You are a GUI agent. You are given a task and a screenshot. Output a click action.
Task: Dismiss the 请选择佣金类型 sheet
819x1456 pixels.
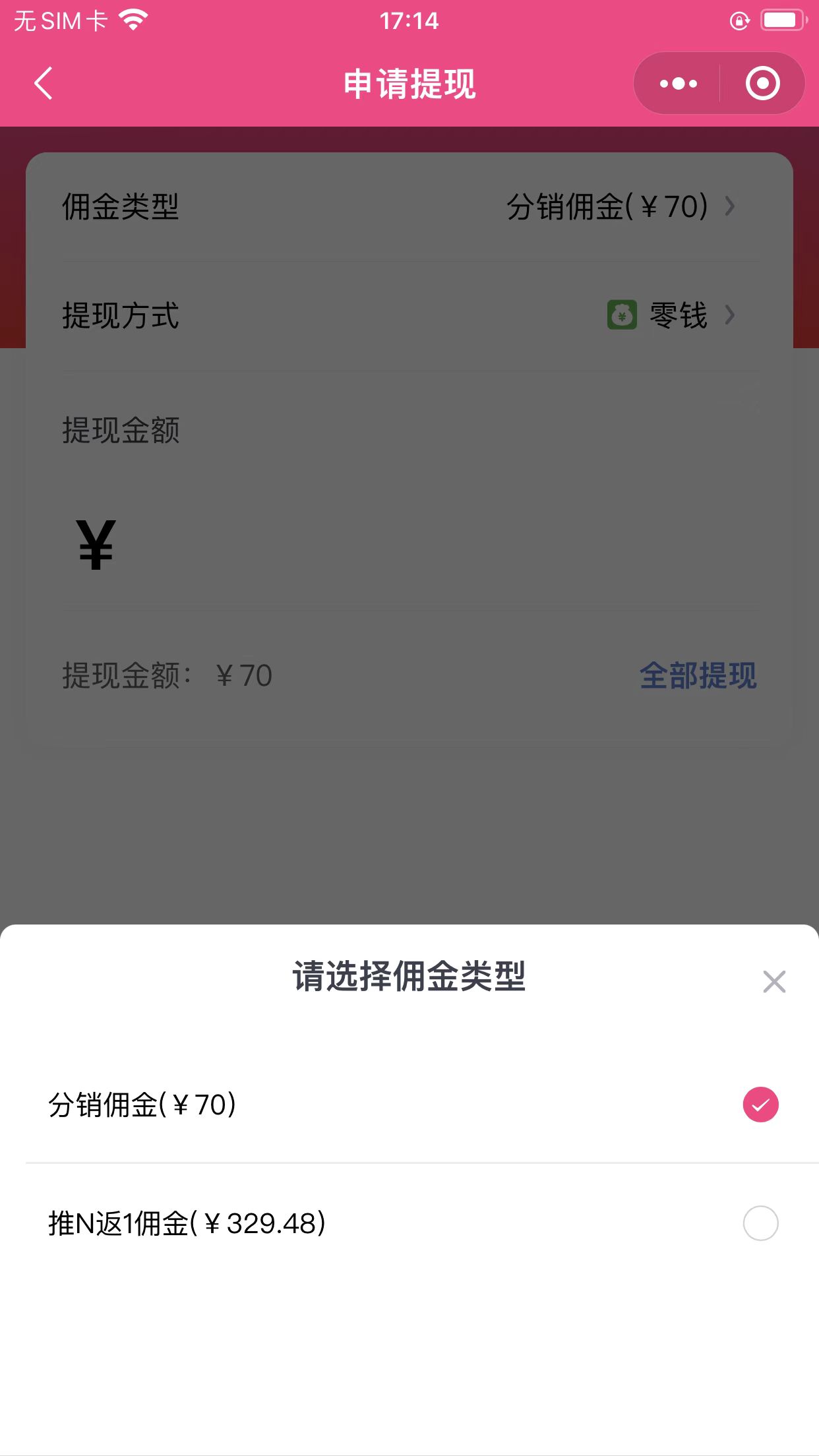[x=773, y=981]
